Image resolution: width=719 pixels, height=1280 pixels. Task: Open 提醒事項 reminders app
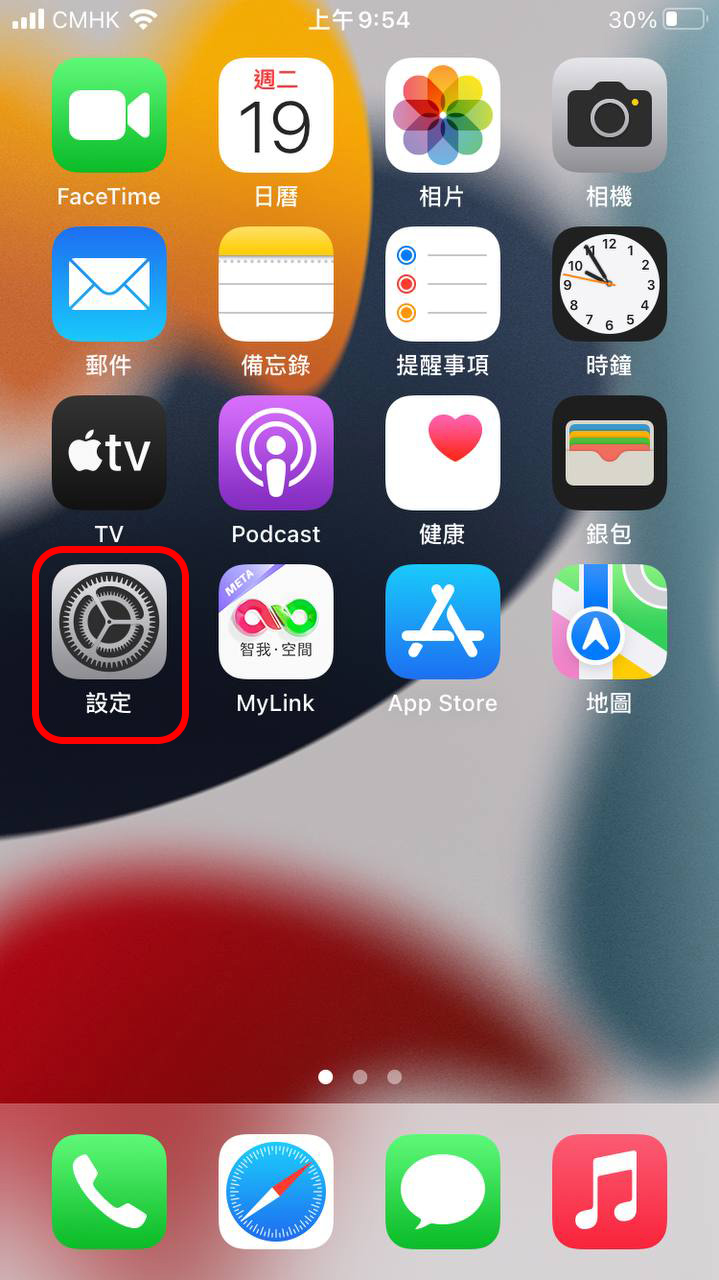[x=442, y=284]
